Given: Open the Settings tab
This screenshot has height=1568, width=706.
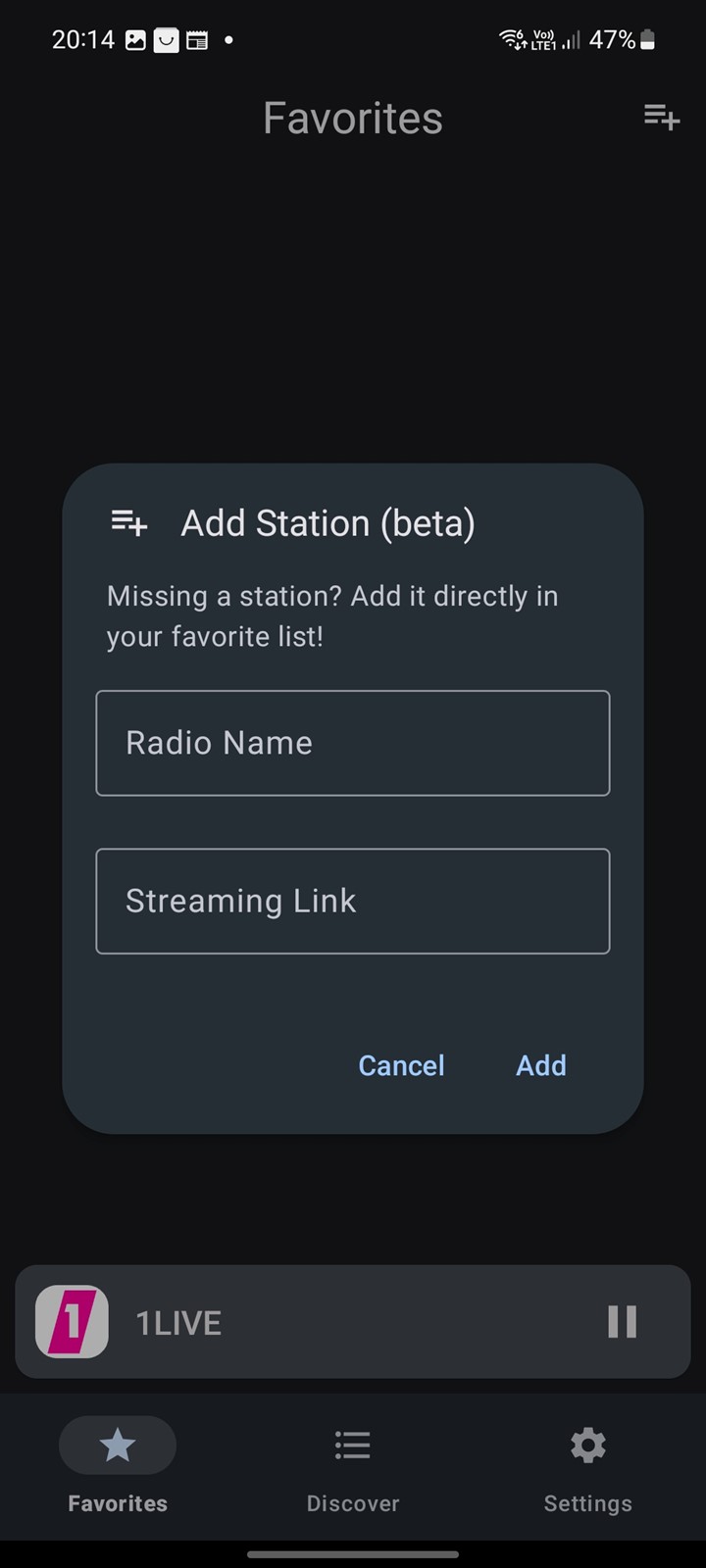Looking at the screenshot, I should [588, 1467].
